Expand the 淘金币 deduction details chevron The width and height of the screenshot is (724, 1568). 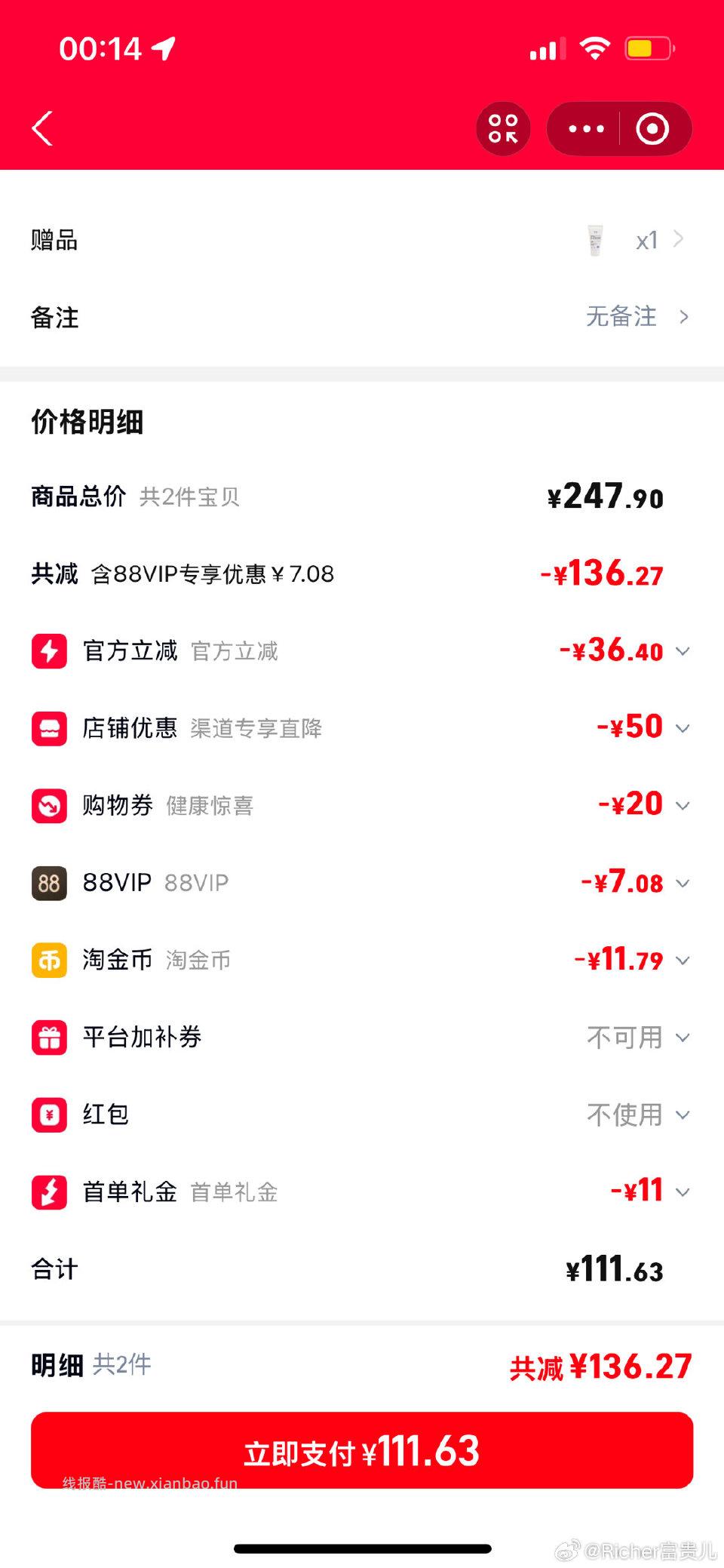[x=684, y=960]
